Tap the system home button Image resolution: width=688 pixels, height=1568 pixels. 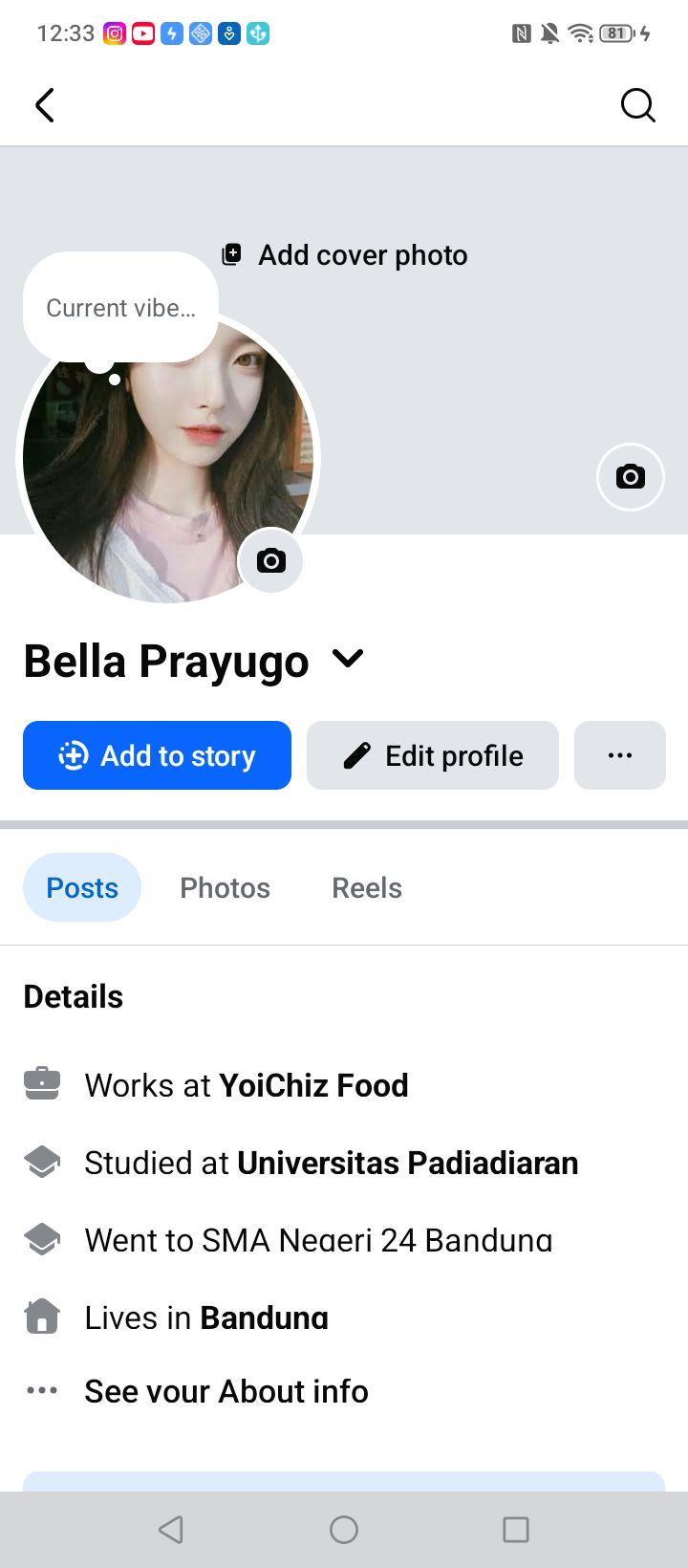(x=344, y=1530)
